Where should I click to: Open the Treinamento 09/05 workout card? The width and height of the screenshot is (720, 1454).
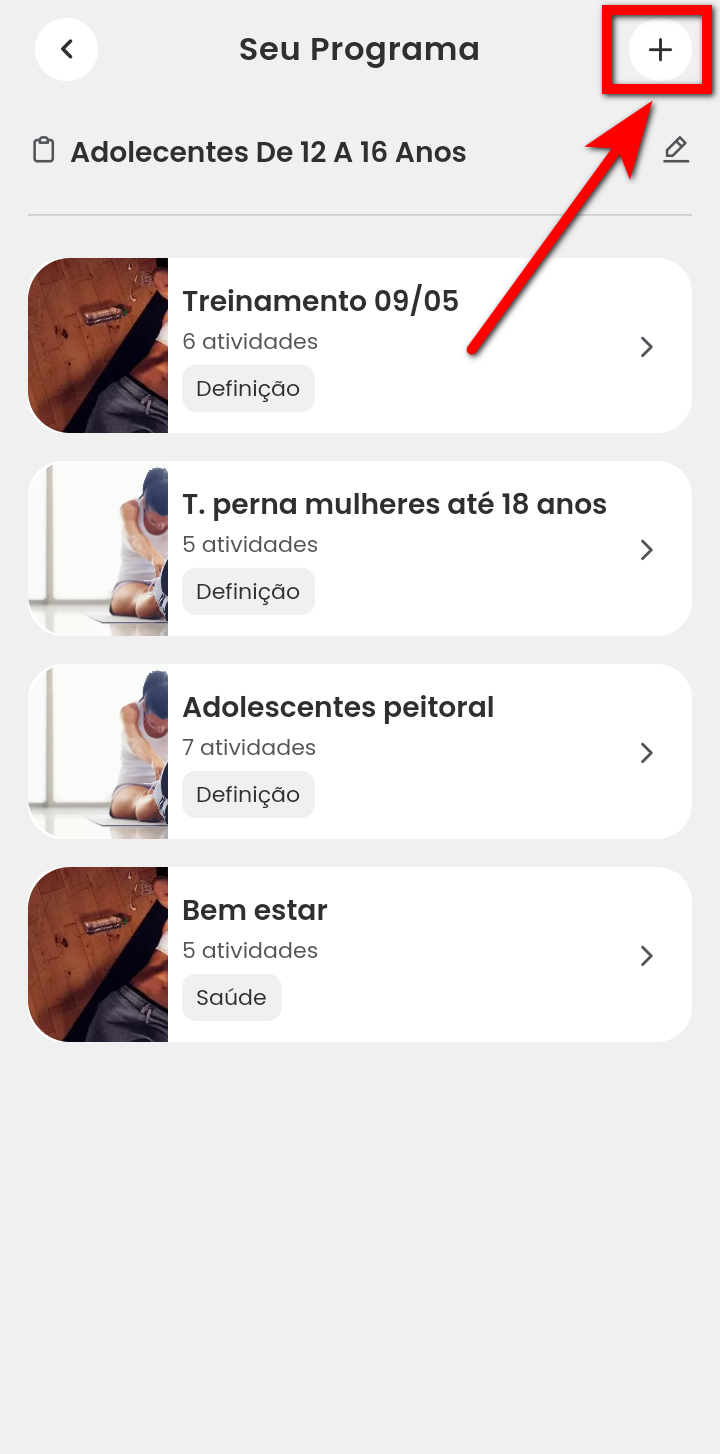360,346
